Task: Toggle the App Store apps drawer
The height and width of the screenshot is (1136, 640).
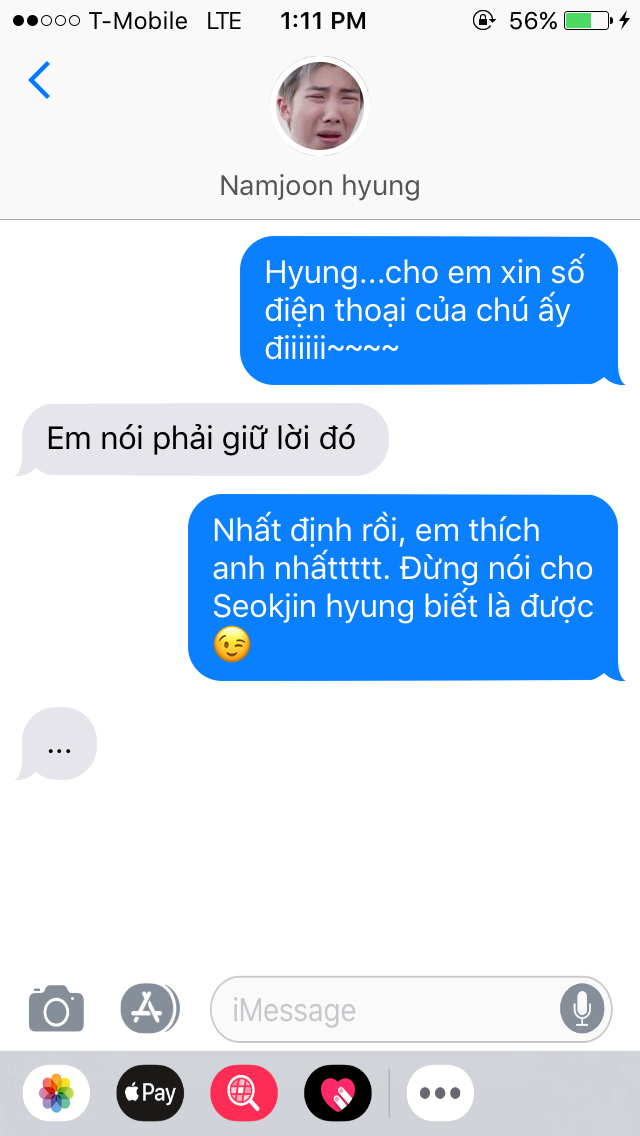Action: pyautogui.click(x=149, y=1008)
